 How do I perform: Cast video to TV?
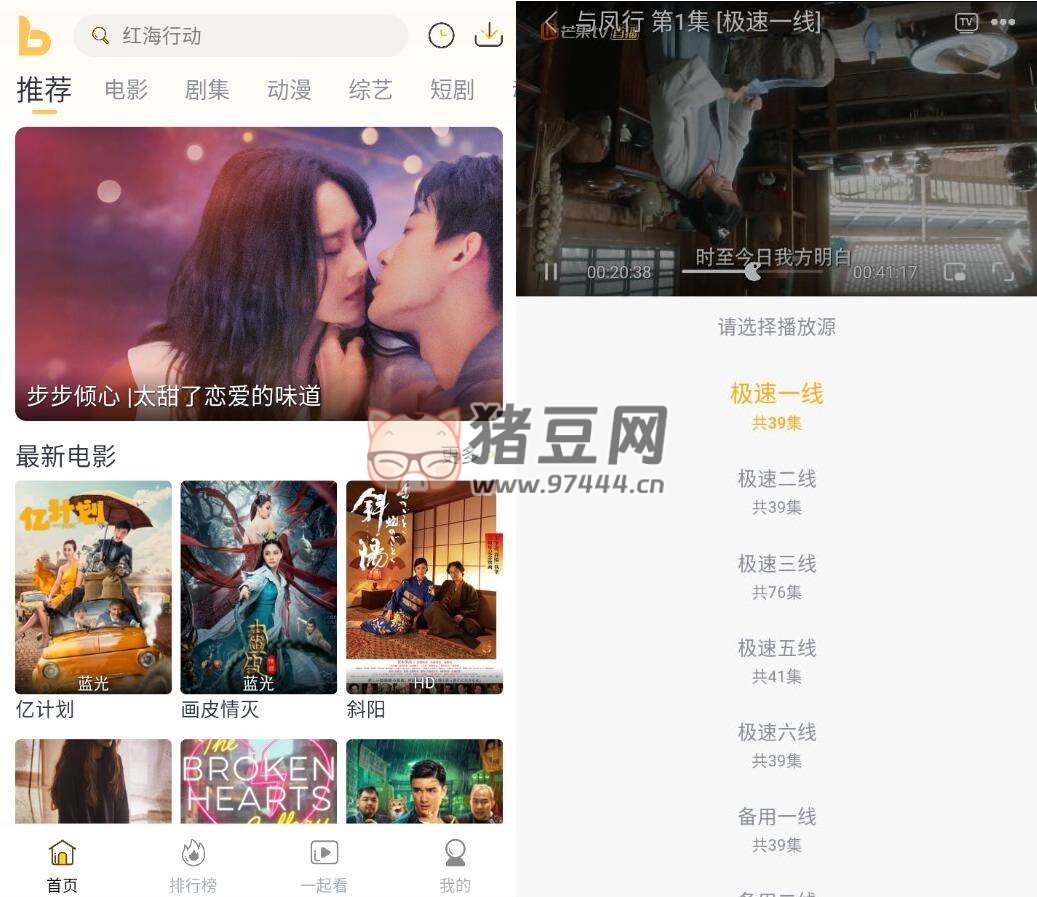pyautogui.click(x=965, y=22)
